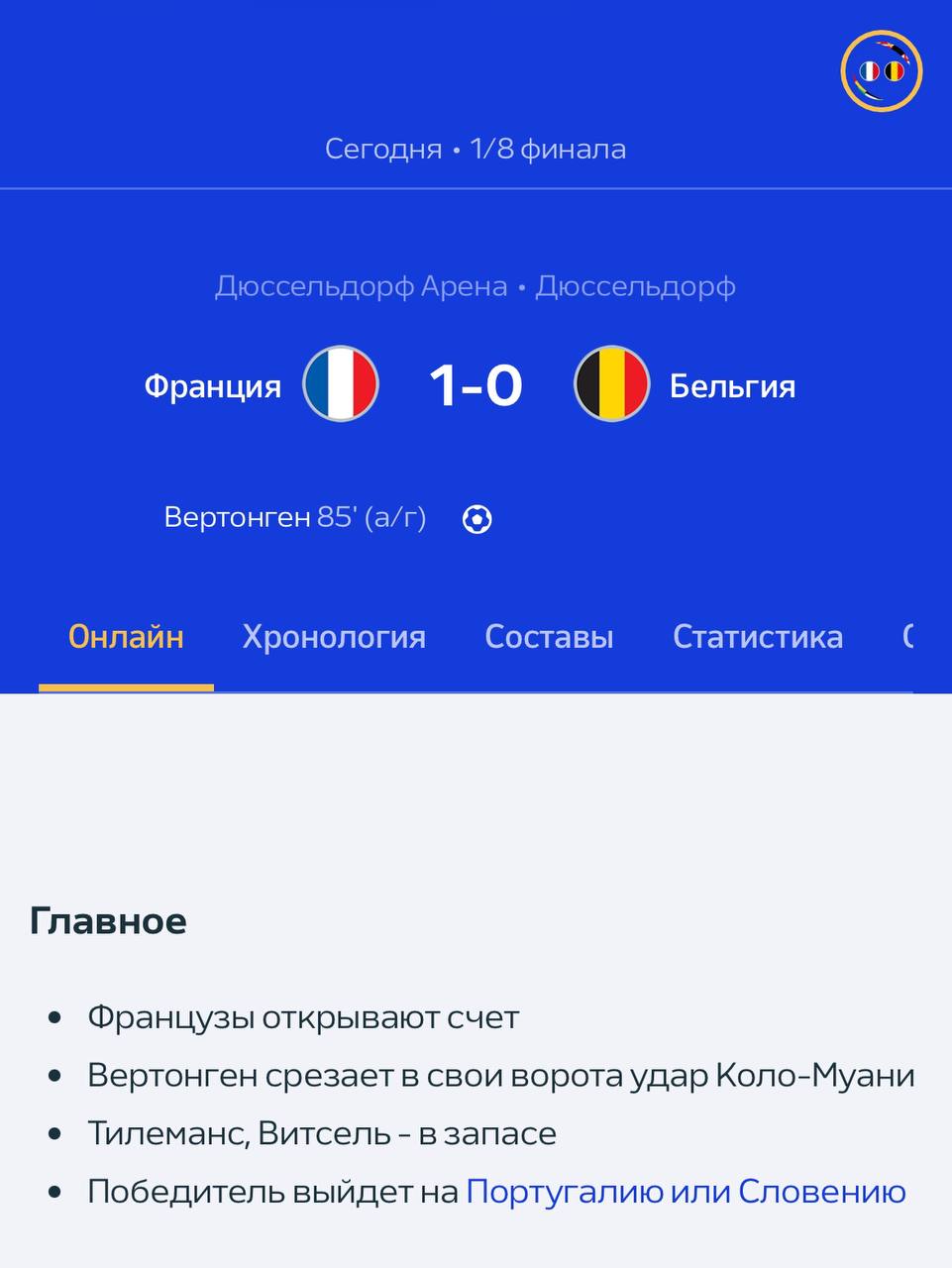The image size is (952, 1268).
Task: Tap the round match badge icon
Action: coord(881,71)
